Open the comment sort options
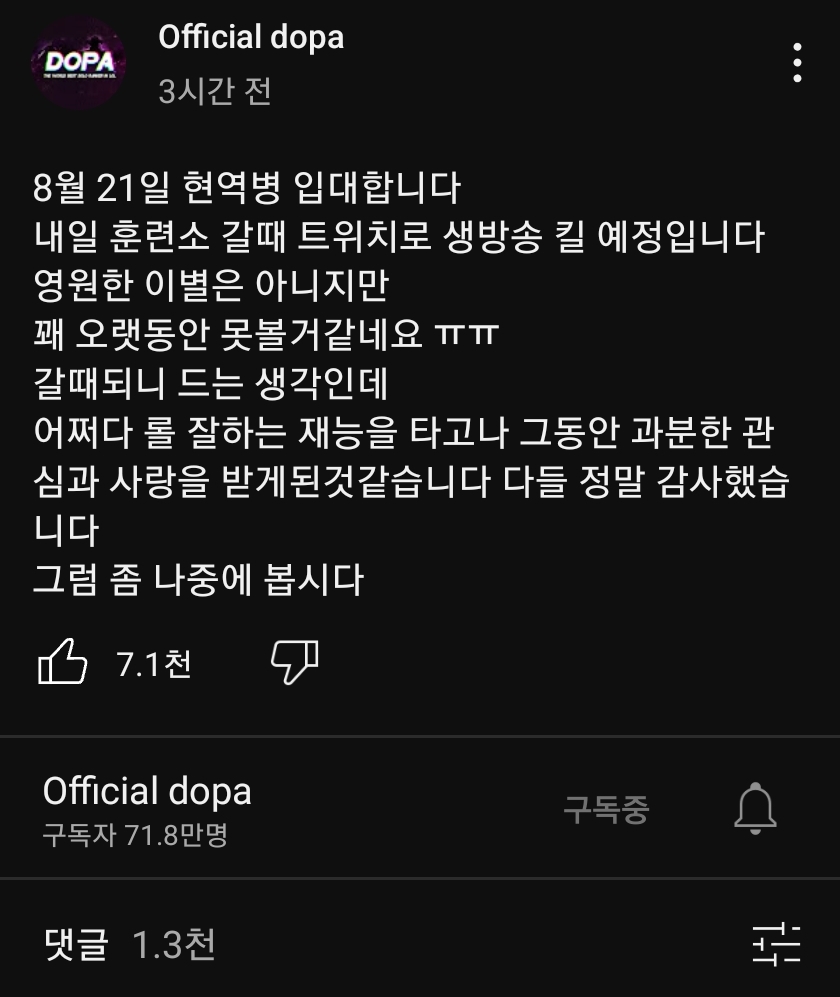 point(776,945)
